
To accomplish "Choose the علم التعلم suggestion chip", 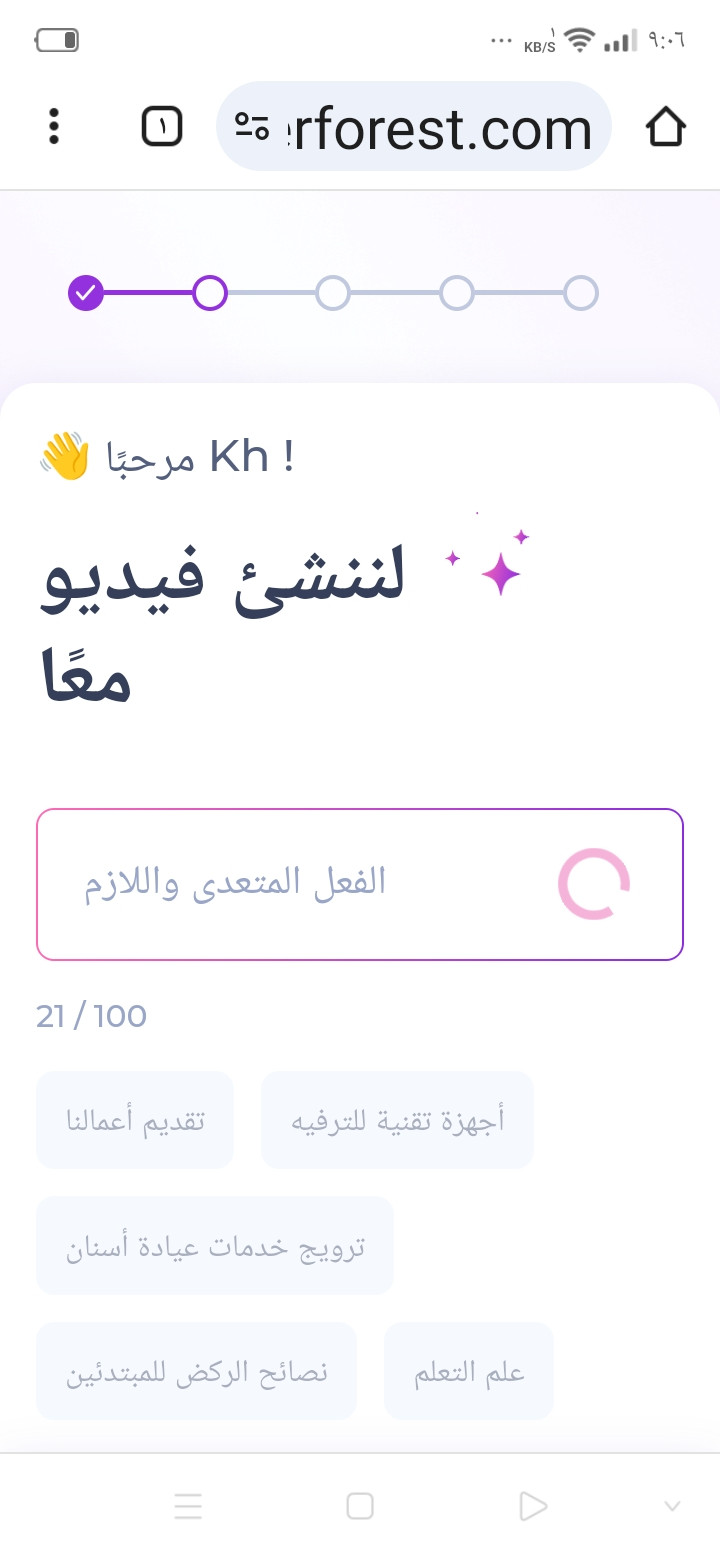I will tap(469, 1371).
